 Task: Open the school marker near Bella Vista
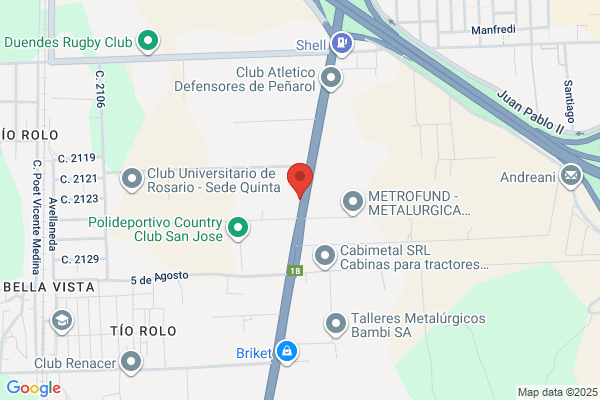pyautogui.click(x=62, y=321)
